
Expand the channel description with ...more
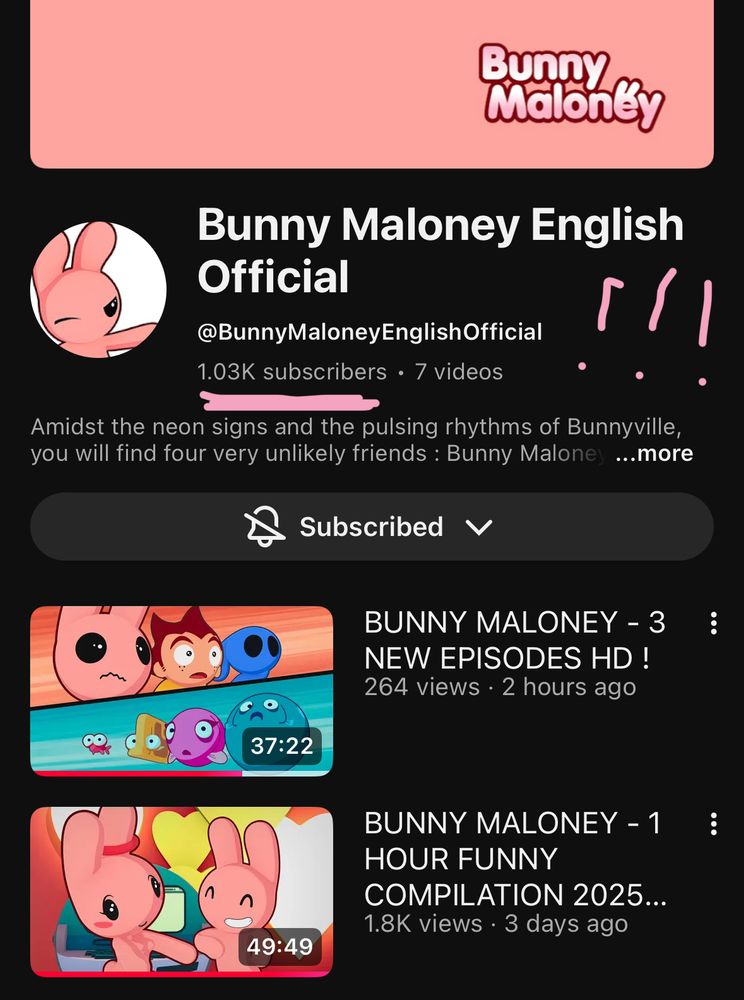654,453
